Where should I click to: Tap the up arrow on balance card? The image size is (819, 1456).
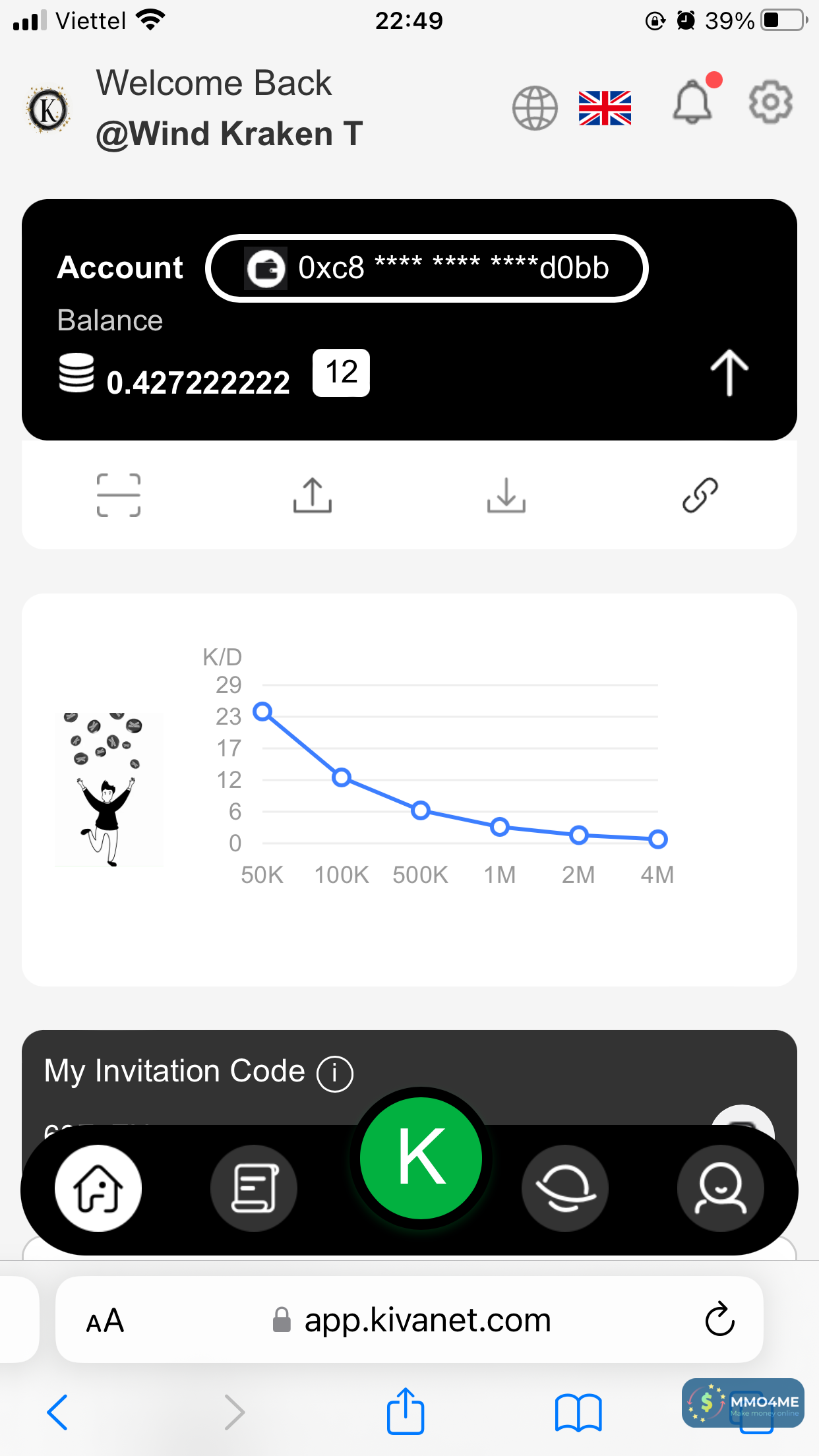click(x=729, y=373)
